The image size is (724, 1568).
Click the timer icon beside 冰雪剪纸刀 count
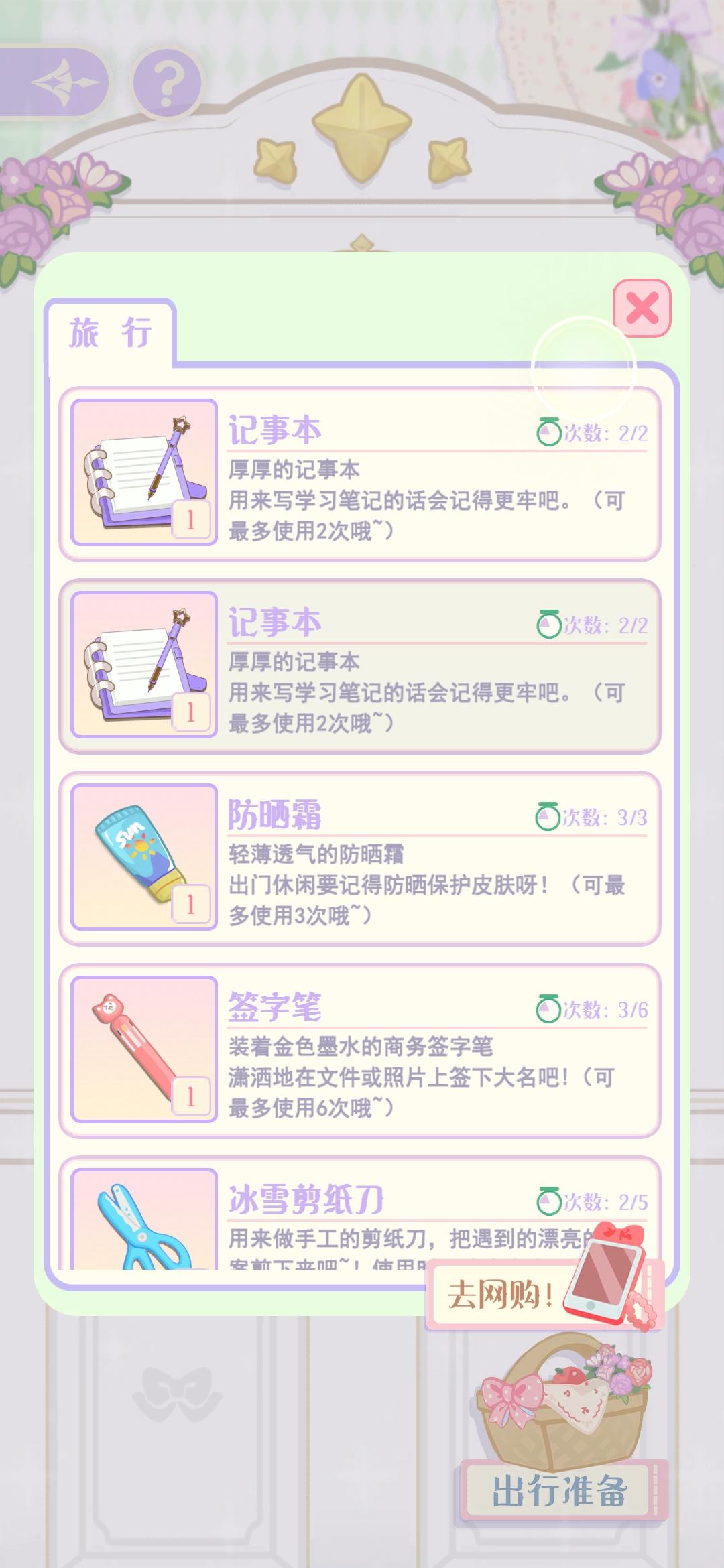pos(549,1199)
